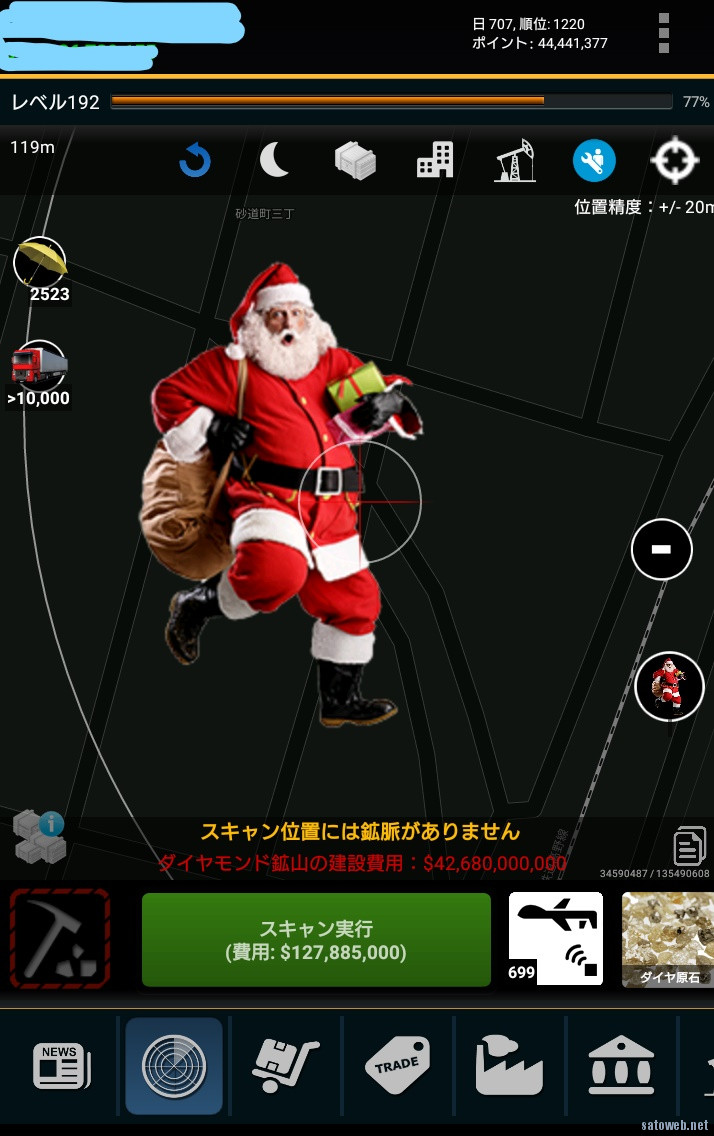Open the crates resource icon
The width and height of the screenshot is (714, 1136).
click(x=354, y=161)
